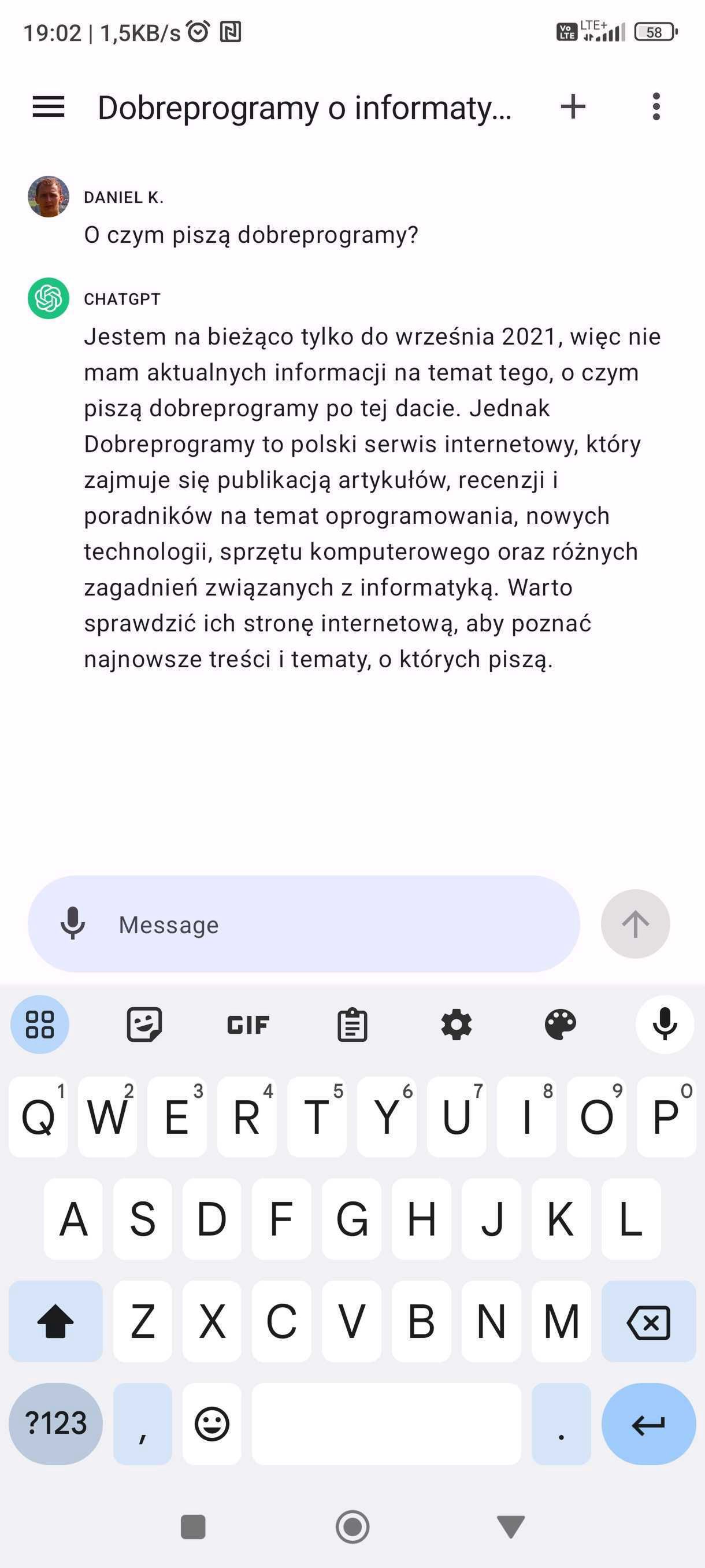Switch to ?123 symbols keyboard
The image size is (705, 1568).
point(55,1423)
